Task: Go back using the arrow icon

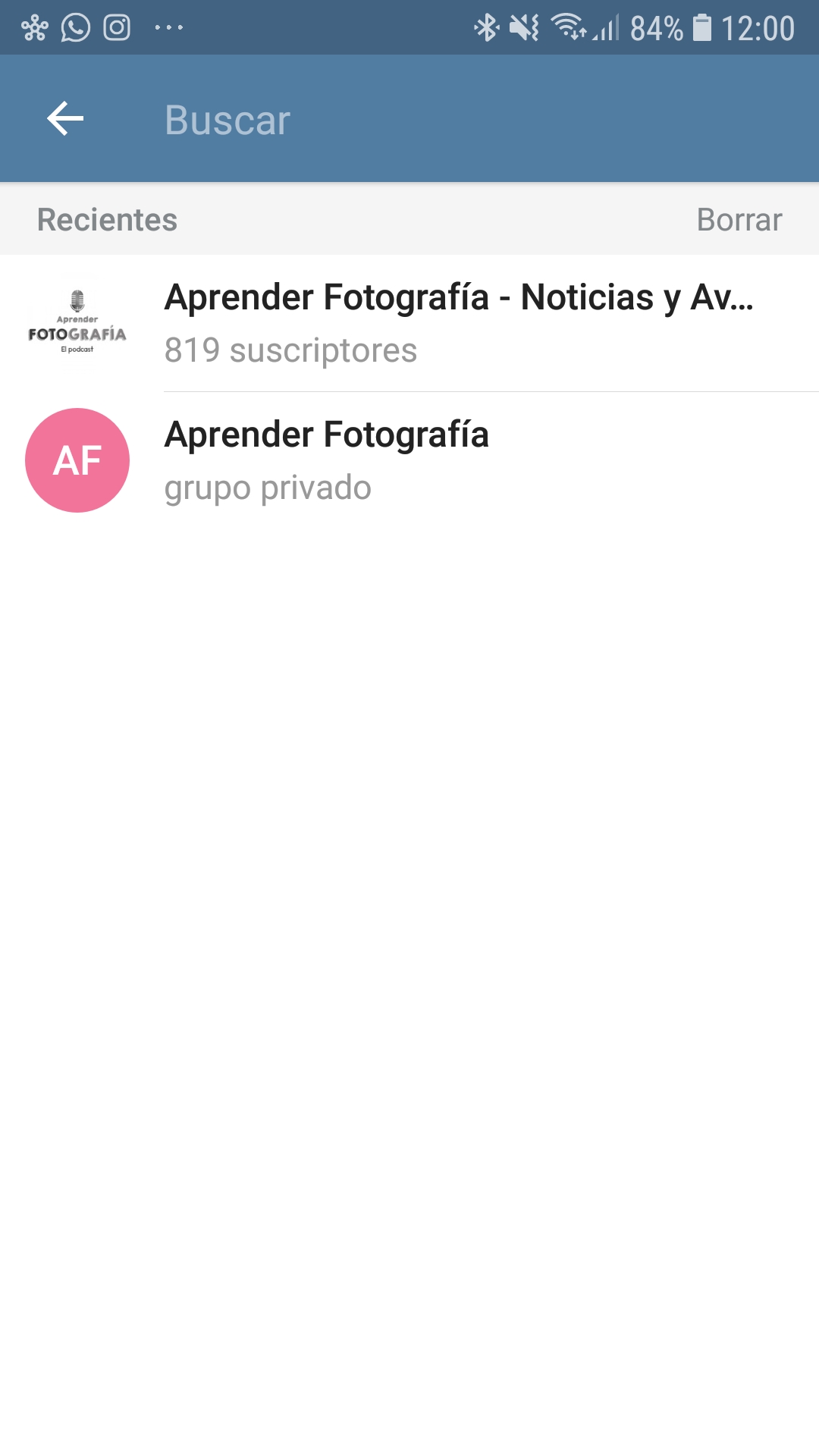Action: 65,119
